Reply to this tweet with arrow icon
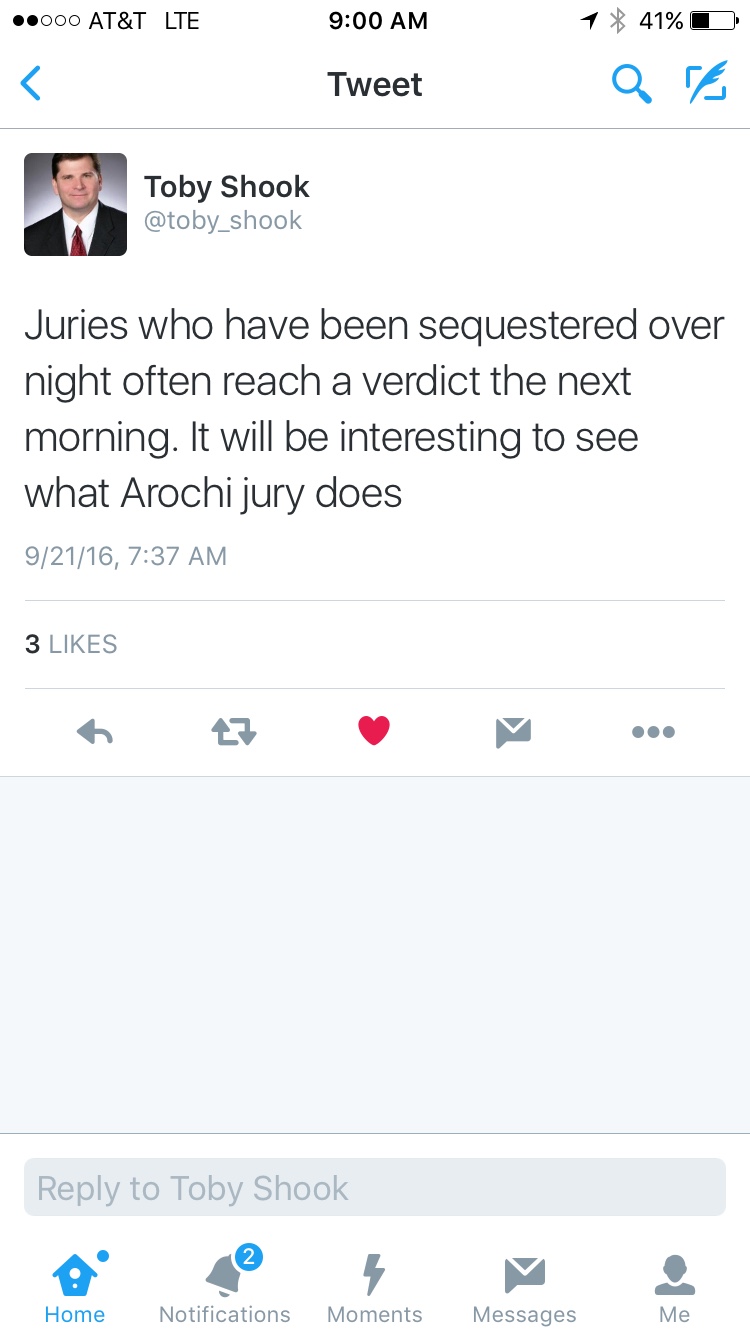Screen dimensions: 750x1334 click(95, 732)
